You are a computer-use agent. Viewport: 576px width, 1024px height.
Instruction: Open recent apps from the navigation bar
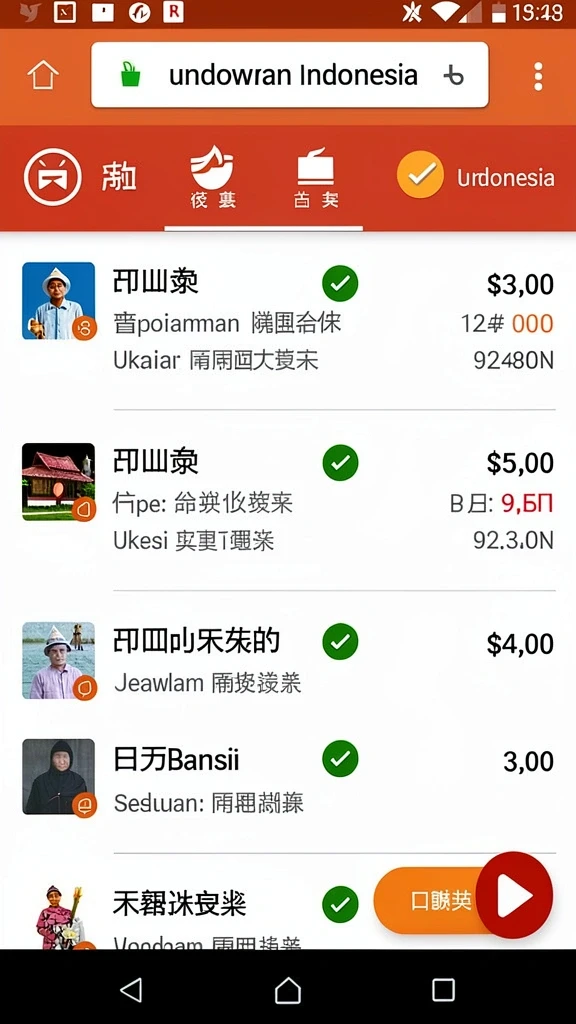(443, 990)
